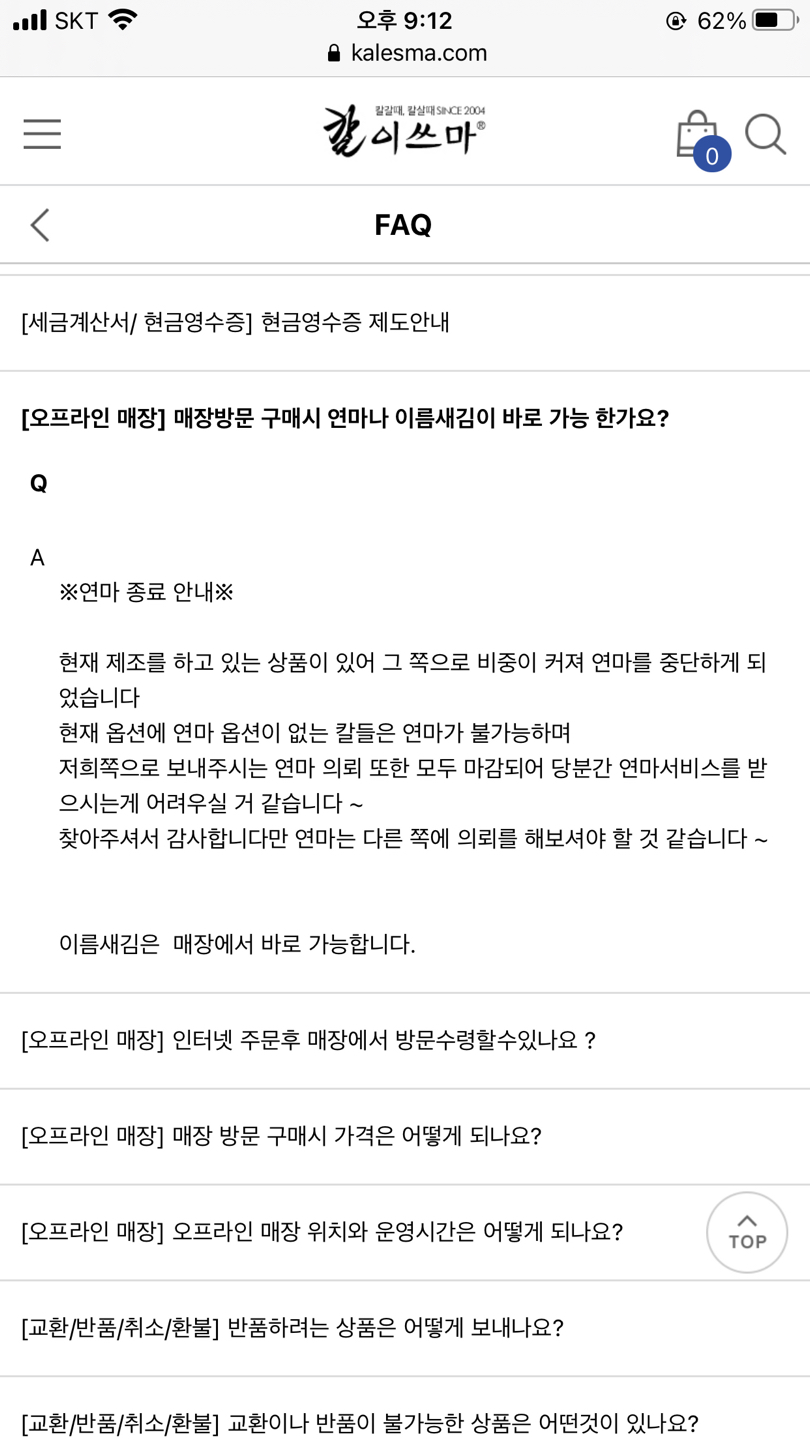Open the hamburger menu
The height and width of the screenshot is (1440, 810).
coord(42,134)
